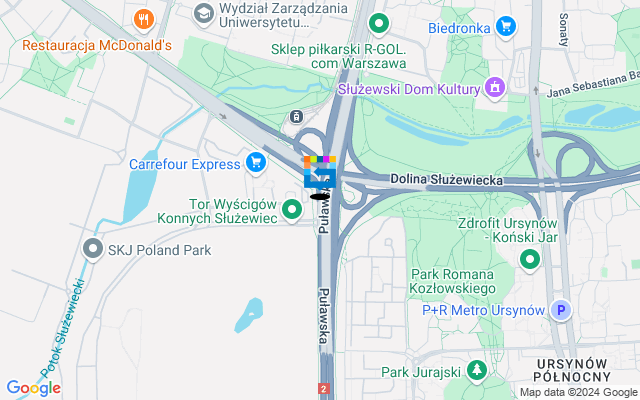Open Tor Wyścigów Konnych Służewiec pin
The image size is (640, 400).
point(292,209)
